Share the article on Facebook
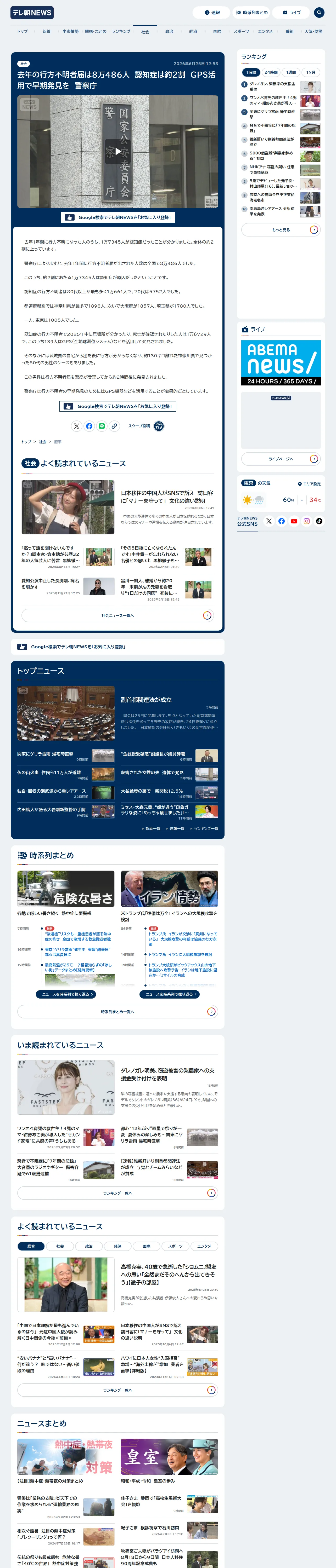This screenshot has height=1568, width=336. pyautogui.click(x=89, y=426)
